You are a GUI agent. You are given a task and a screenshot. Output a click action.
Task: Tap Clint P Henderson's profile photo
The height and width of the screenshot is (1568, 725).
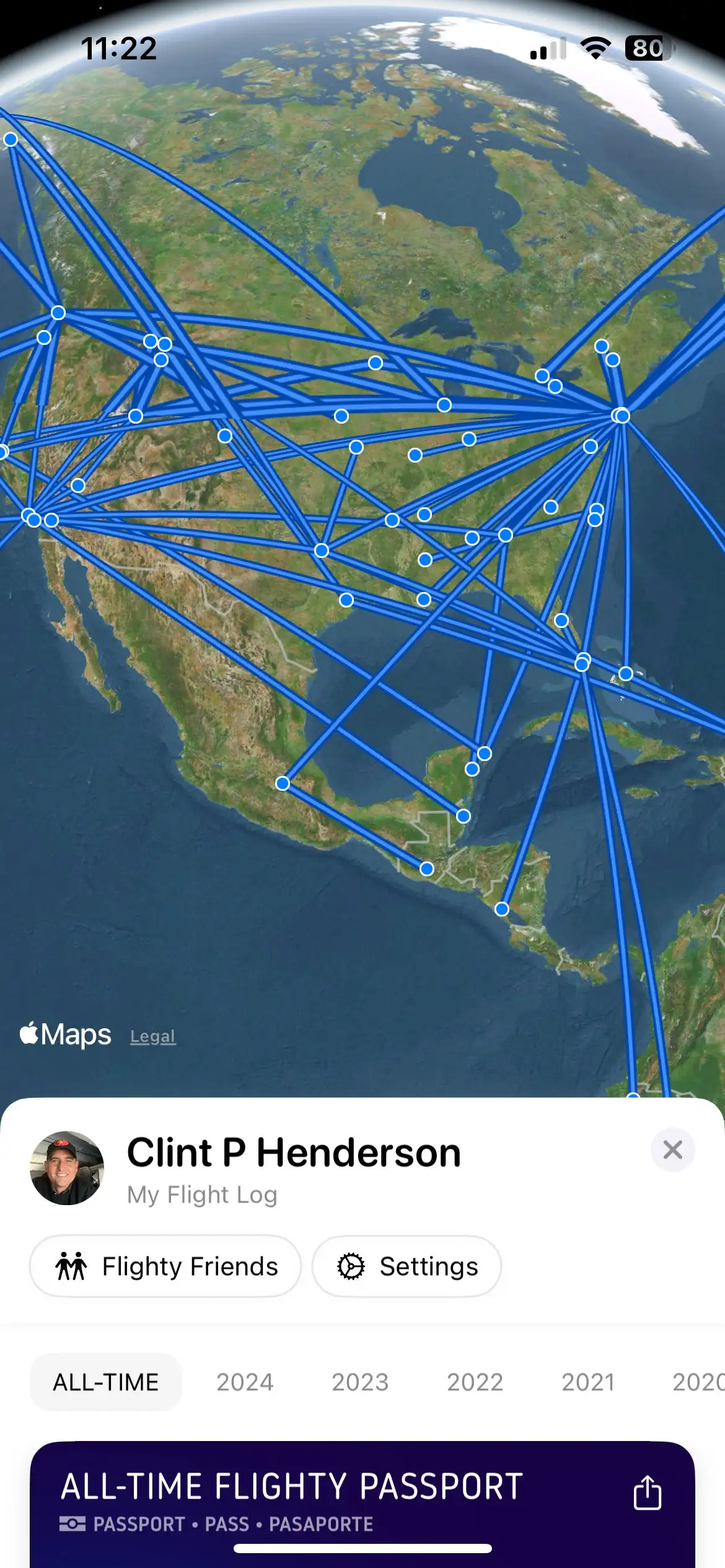tap(67, 1168)
